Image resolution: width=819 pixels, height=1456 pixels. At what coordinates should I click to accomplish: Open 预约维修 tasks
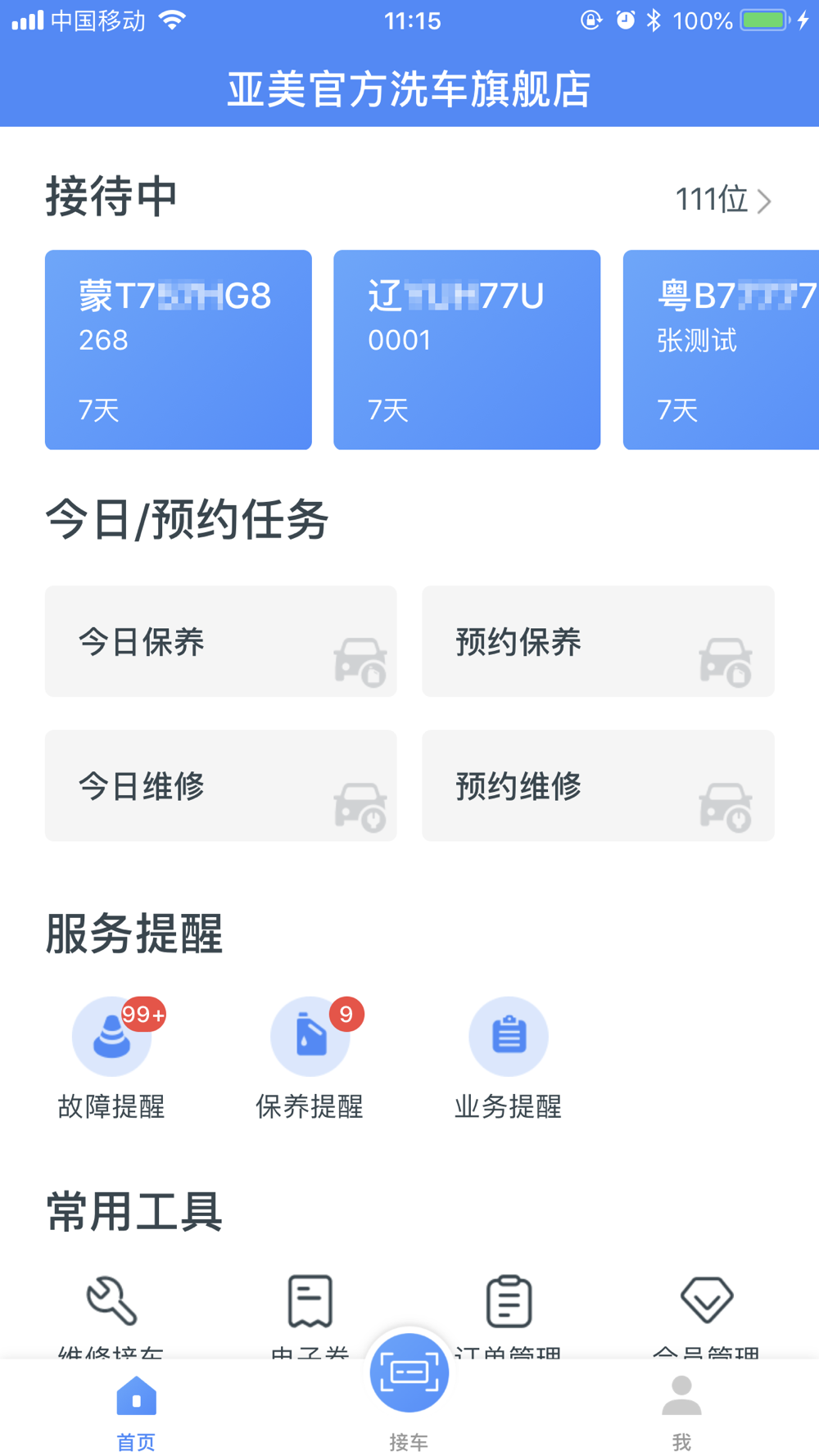598,785
